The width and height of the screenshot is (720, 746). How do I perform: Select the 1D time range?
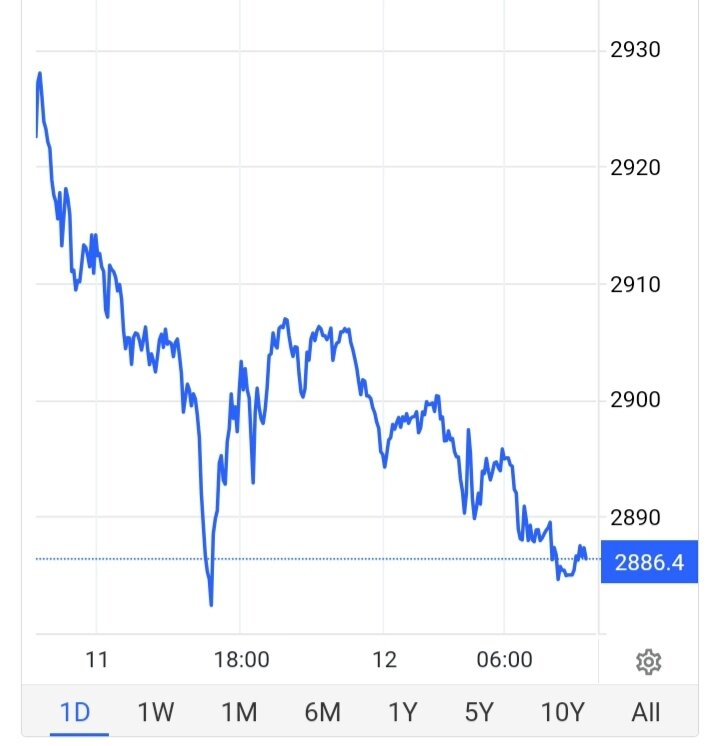click(75, 712)
